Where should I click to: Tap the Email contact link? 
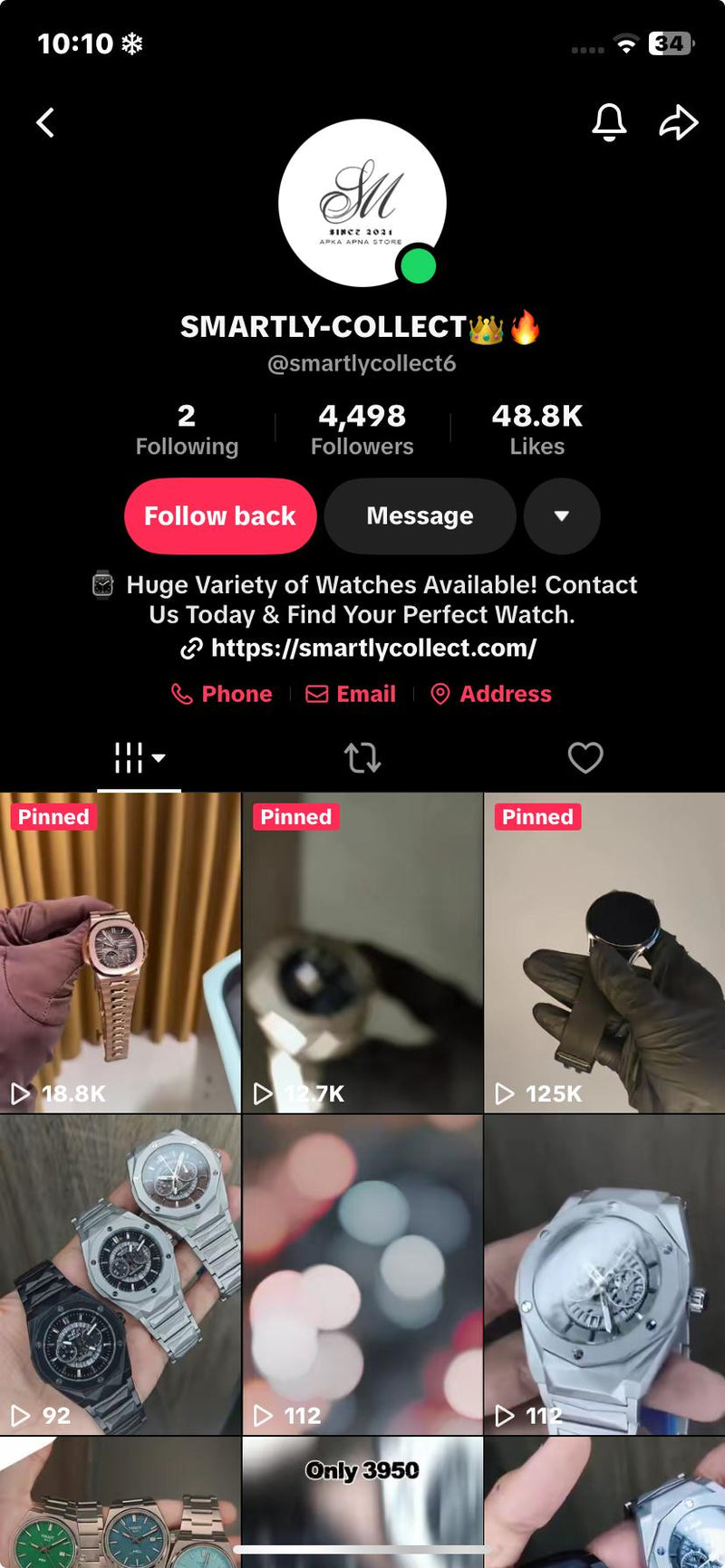point(351,694)
